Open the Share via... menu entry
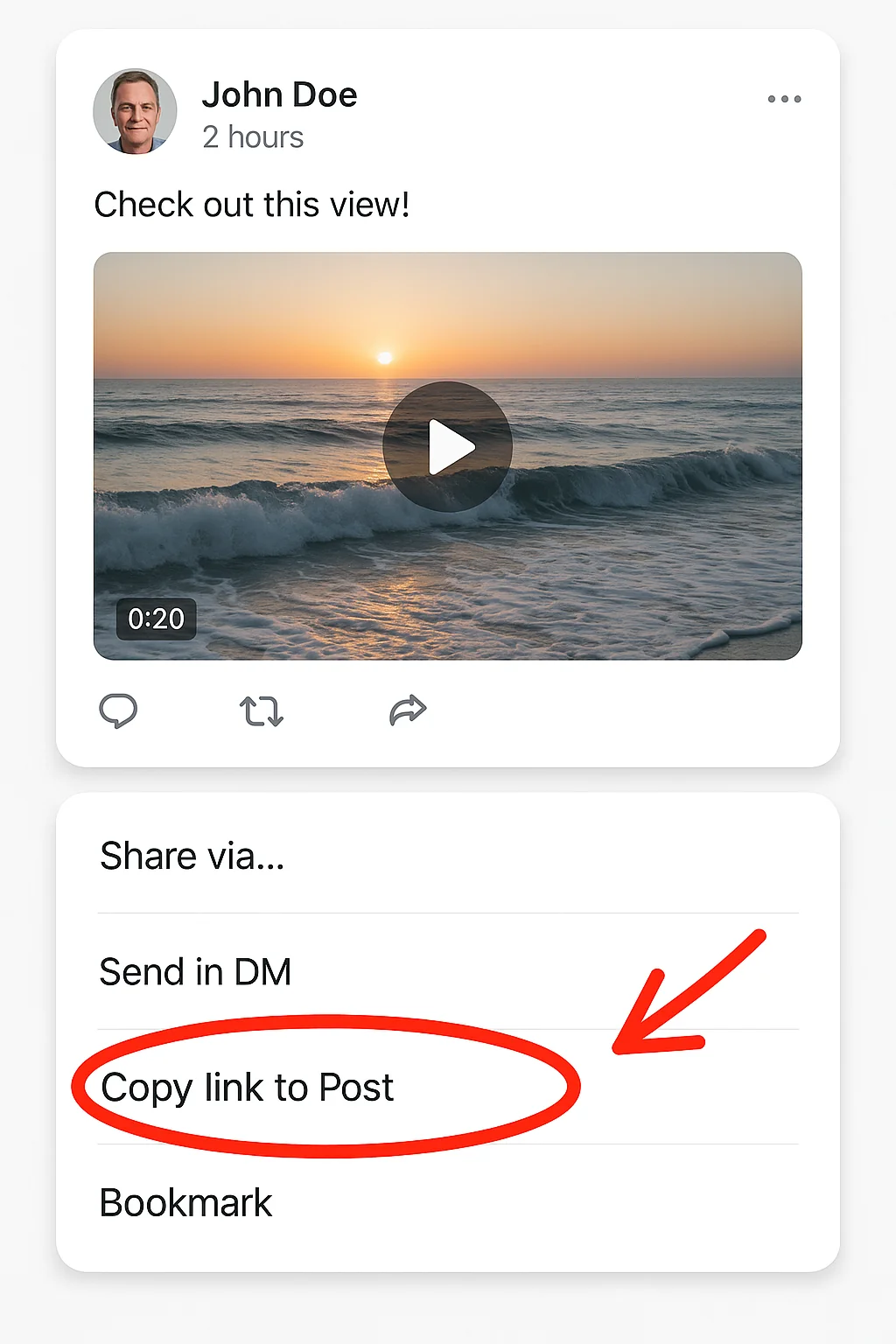The width and height of the screenshot is (896, 1344). pyautogui.click(x=192, y=855)
